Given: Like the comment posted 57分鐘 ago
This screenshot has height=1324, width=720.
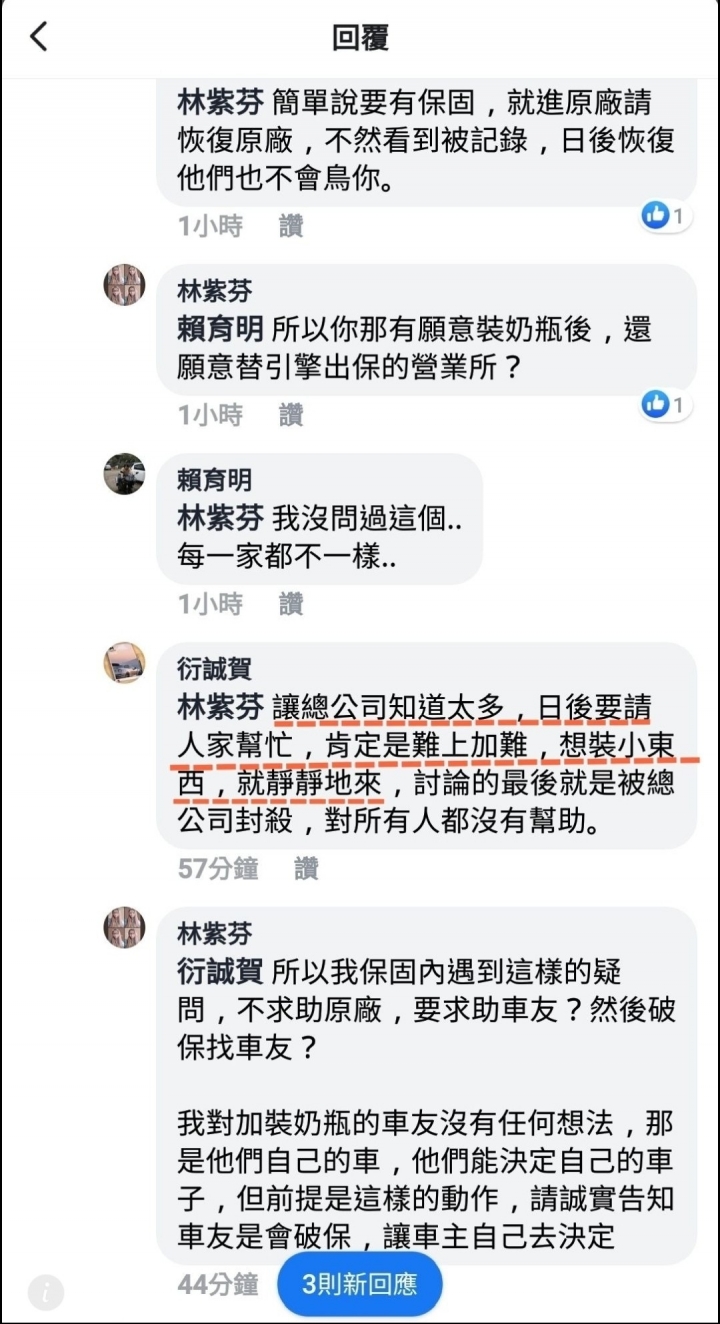Looking at the screenshot, I should pos(306,868).
